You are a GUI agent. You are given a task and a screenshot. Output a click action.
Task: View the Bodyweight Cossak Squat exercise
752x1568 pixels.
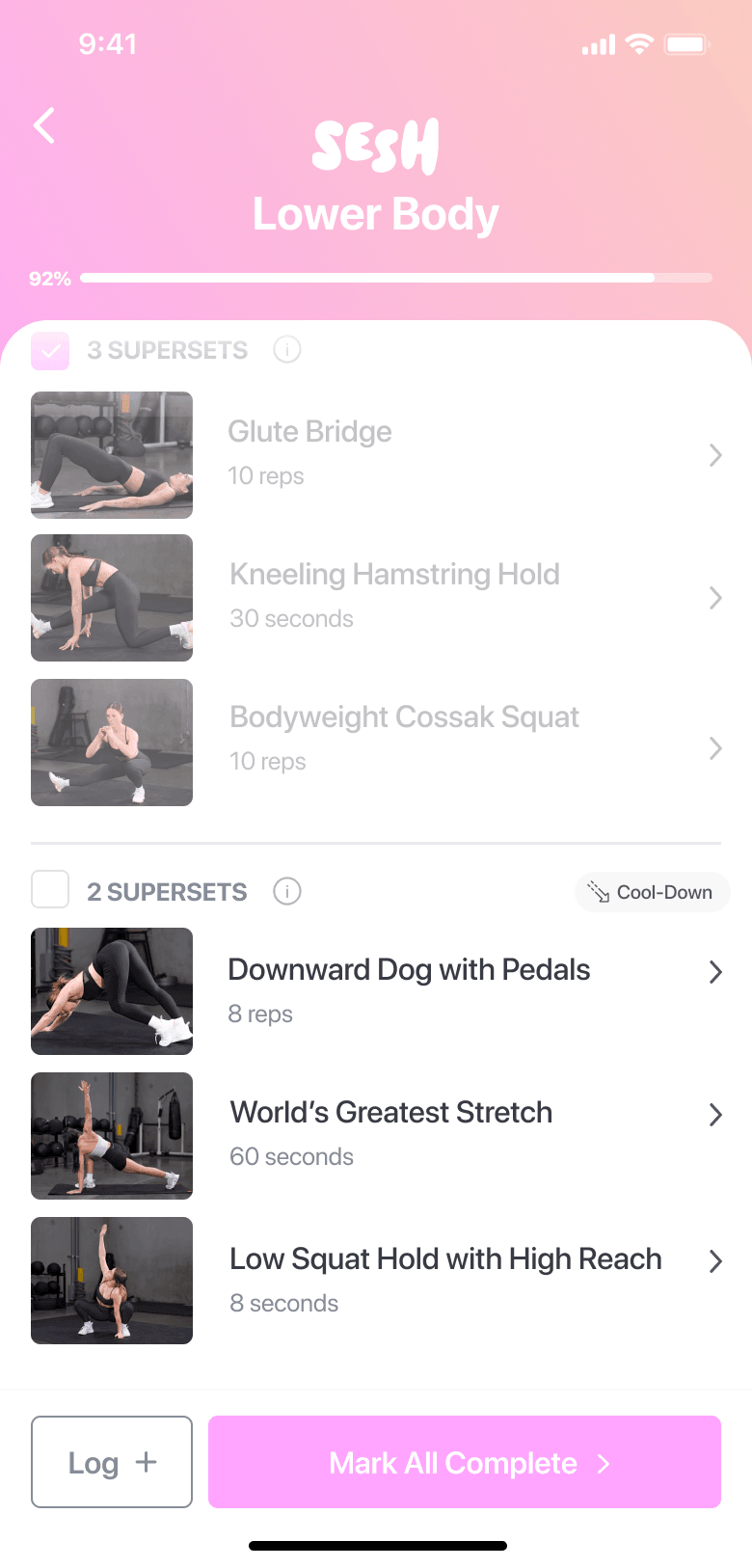pyautogui.click(x=376, y=743)
